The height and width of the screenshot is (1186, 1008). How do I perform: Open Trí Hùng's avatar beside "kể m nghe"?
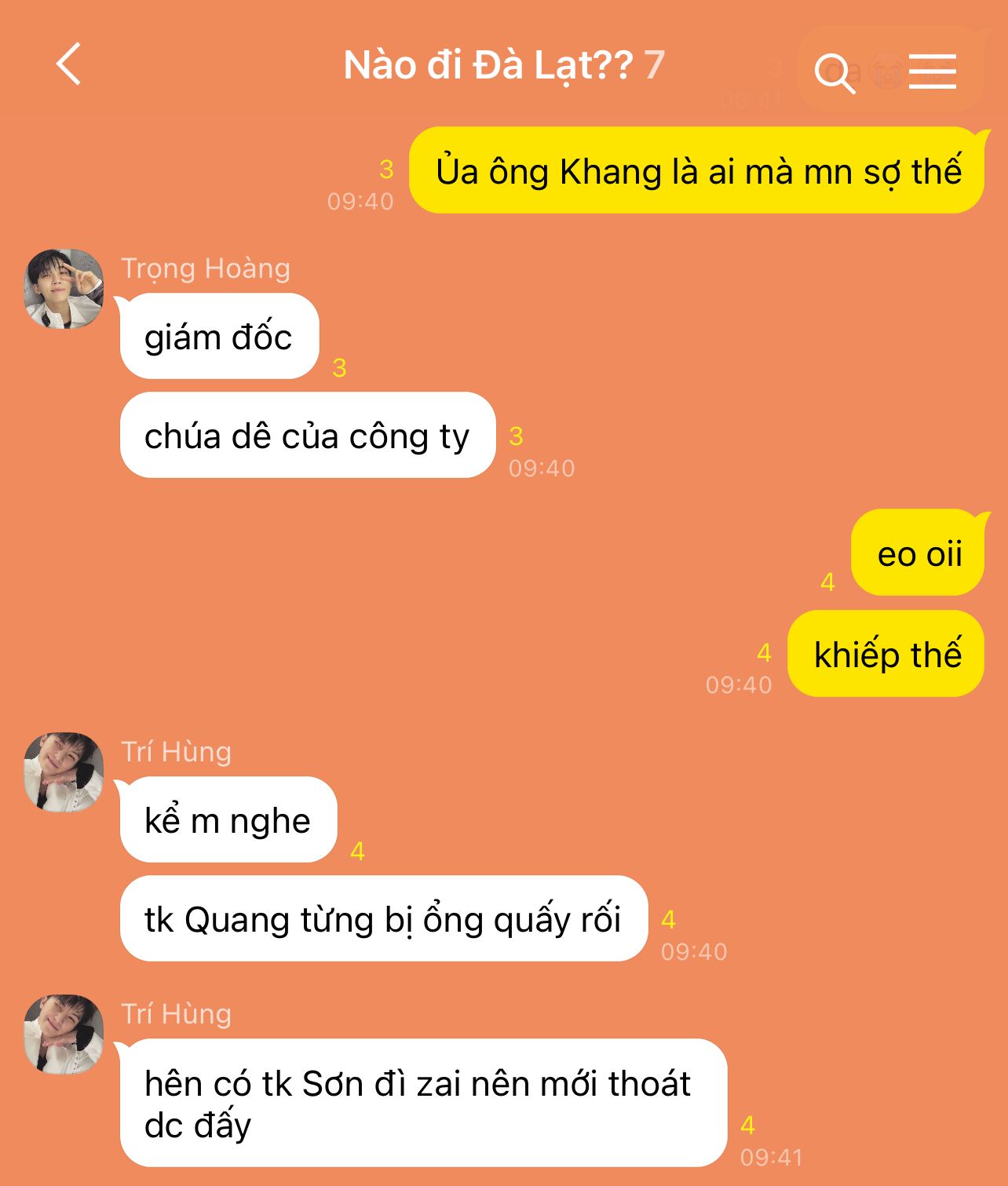click(x=64, y=772)
